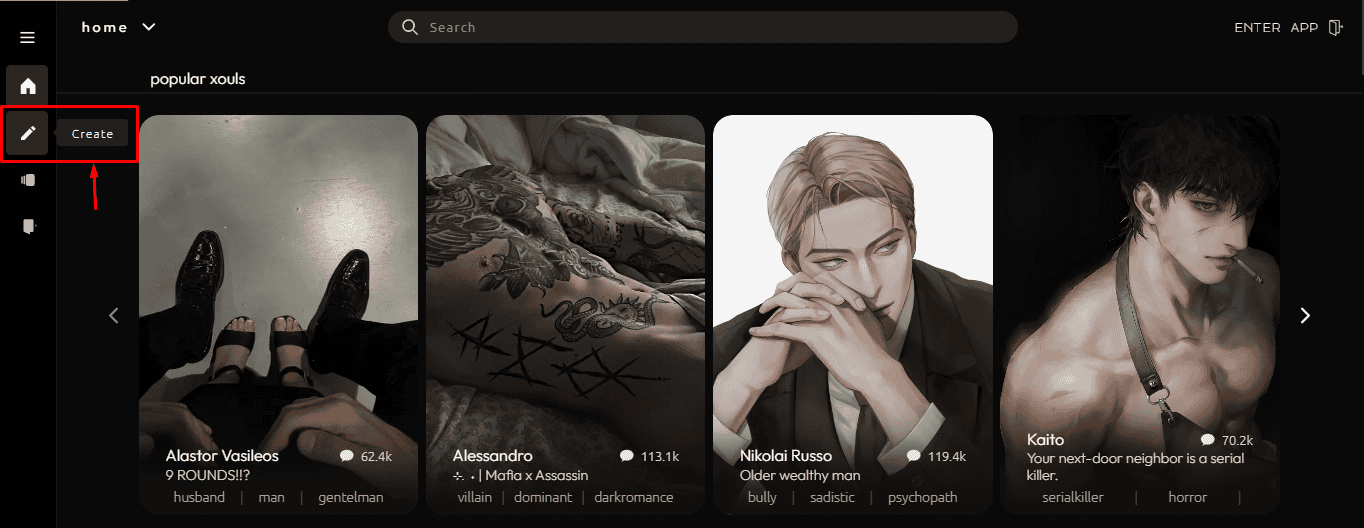Open the Kaito card

click(x=1139, y=300)
